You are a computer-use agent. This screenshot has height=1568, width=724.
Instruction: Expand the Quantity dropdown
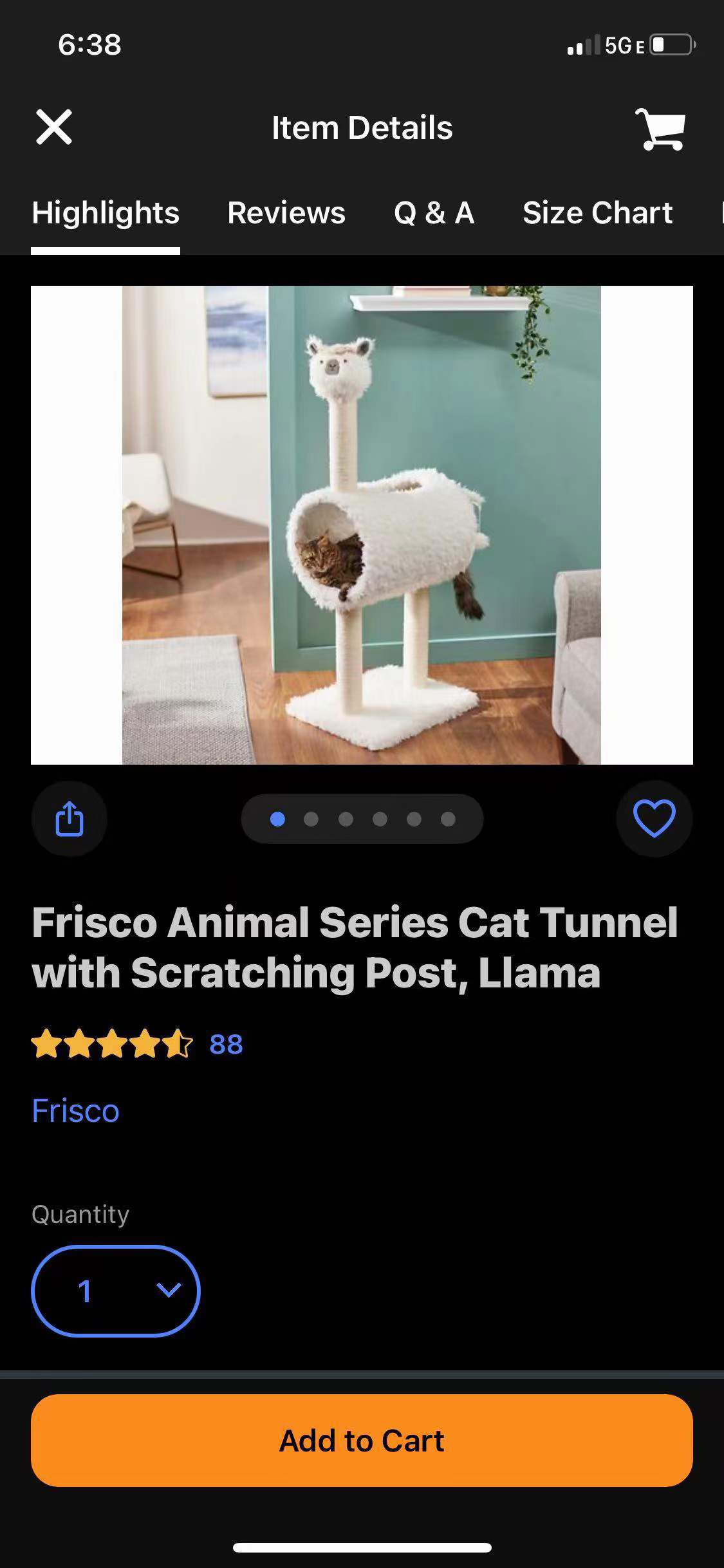pyautogui.click(x=116, y=1291)
